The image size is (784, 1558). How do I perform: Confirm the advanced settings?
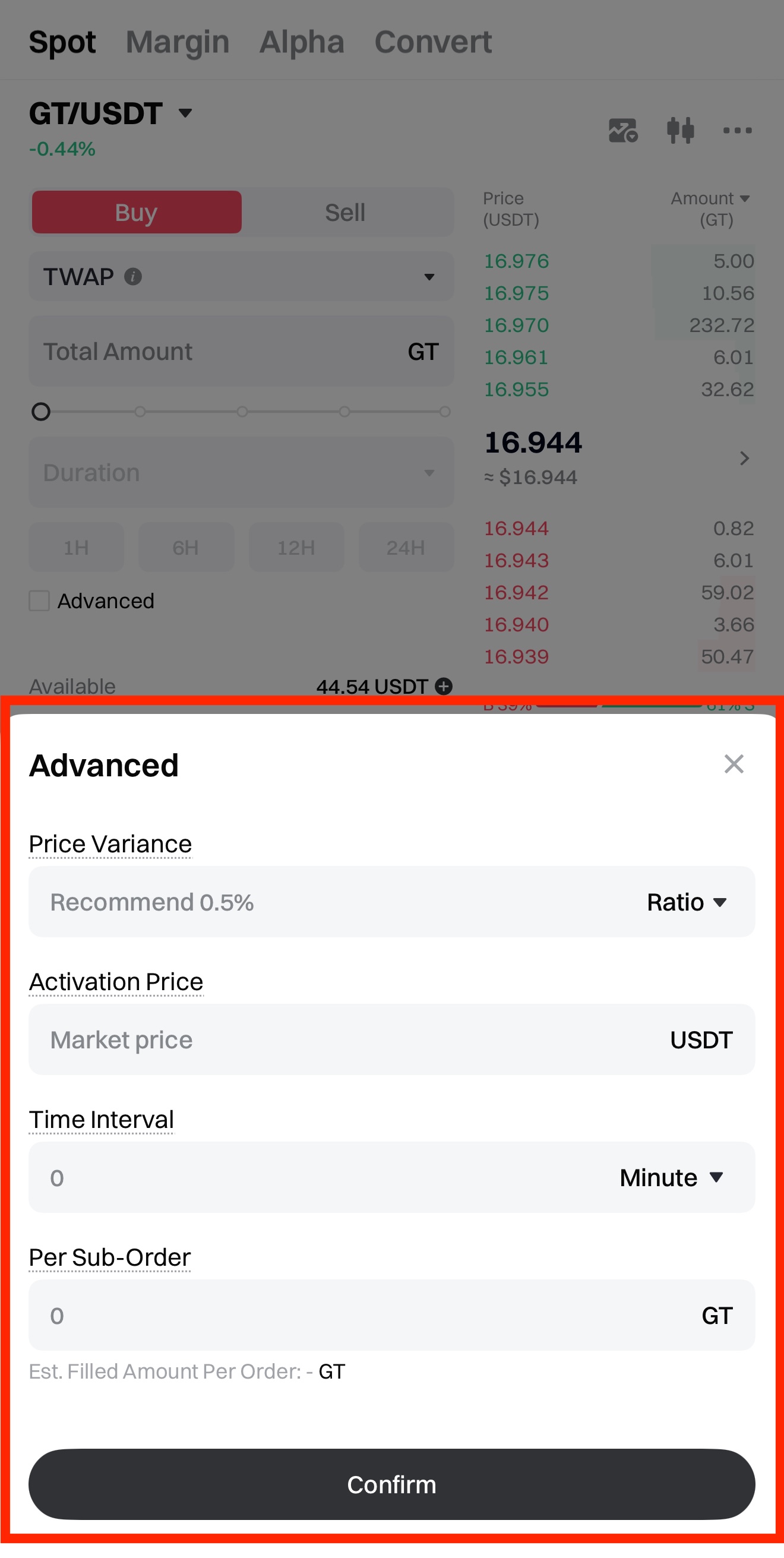pyautogui.click(x=391, y=1484)
